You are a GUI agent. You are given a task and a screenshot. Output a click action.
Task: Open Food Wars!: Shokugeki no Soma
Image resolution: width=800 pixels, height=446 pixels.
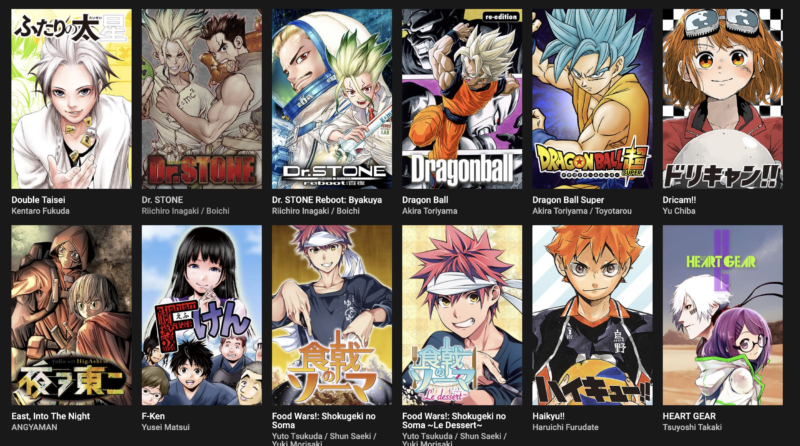[331, 315]
